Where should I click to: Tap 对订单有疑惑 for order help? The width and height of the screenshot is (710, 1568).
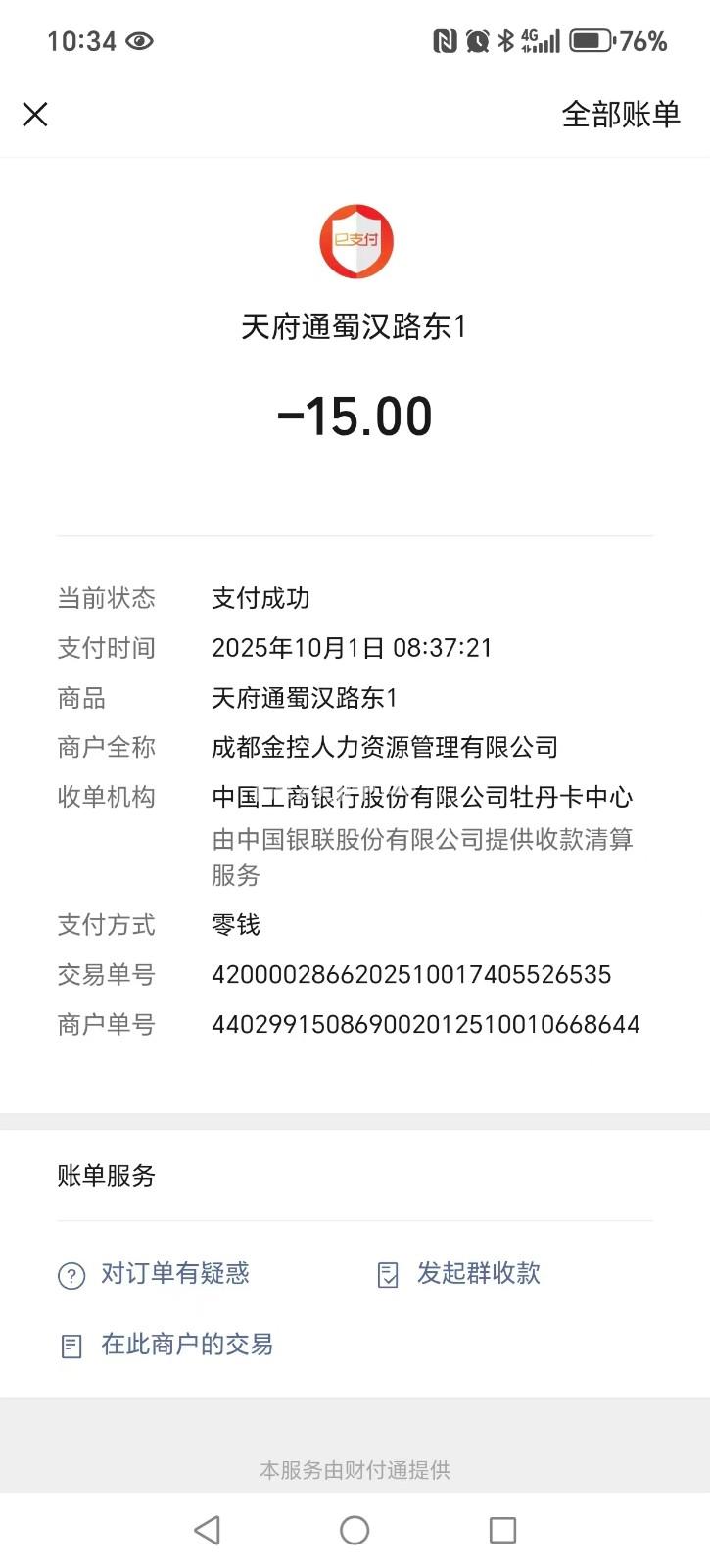coord(155,1273)
